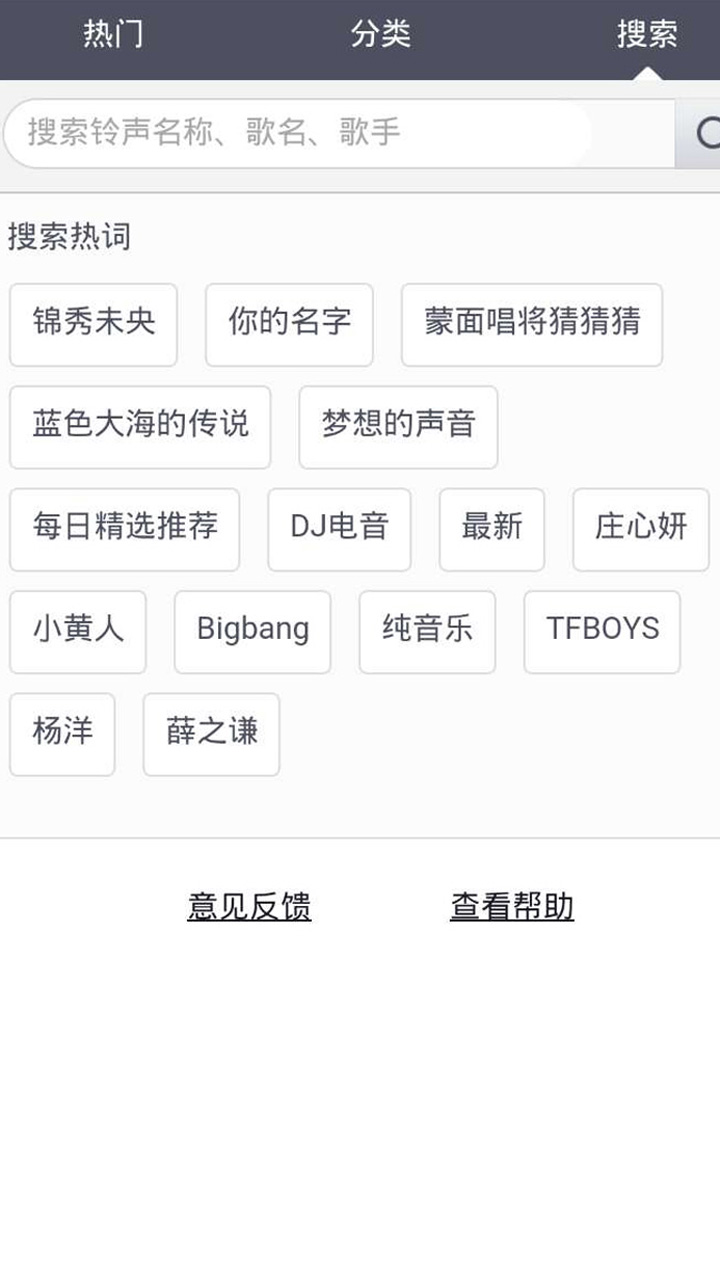Select the 你的名字 hot word
Screen dimensions: 720x1280
(x=289, y=324)
